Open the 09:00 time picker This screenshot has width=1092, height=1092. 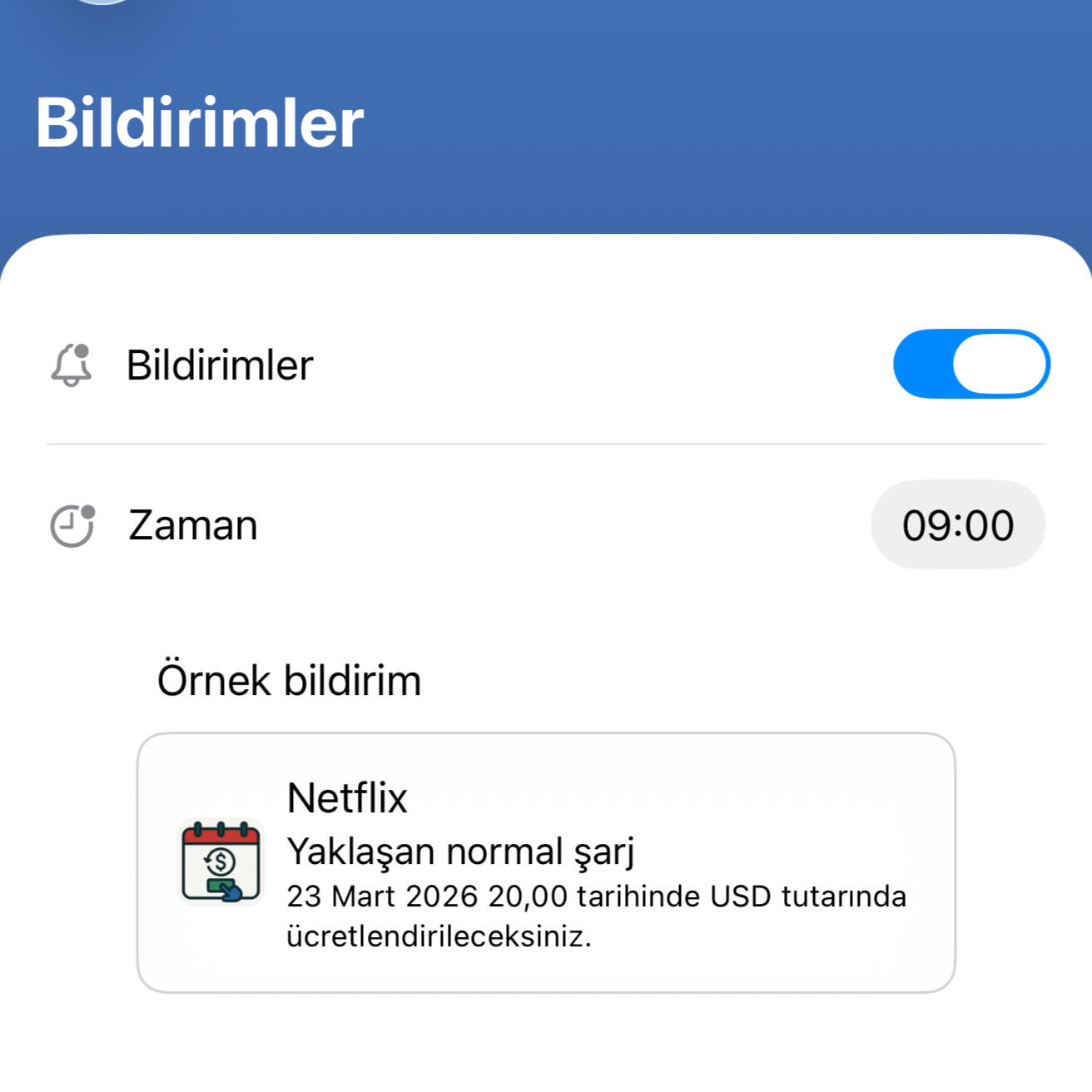click(x=957, y=525)
